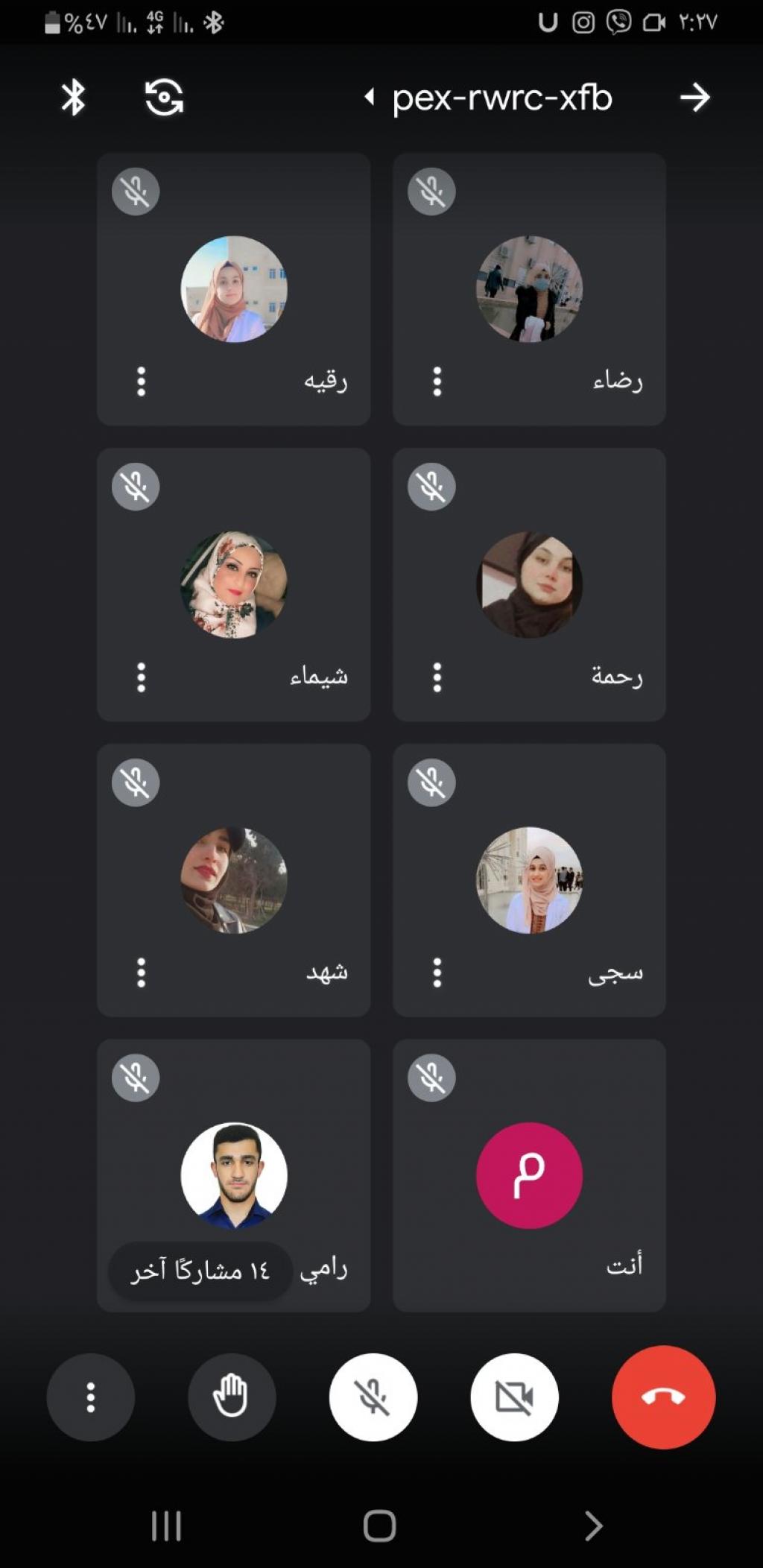The height and width of the screenshot is (1568, 763).
Task: Open the three-dot options for سجى
Action: coord(437,973)
